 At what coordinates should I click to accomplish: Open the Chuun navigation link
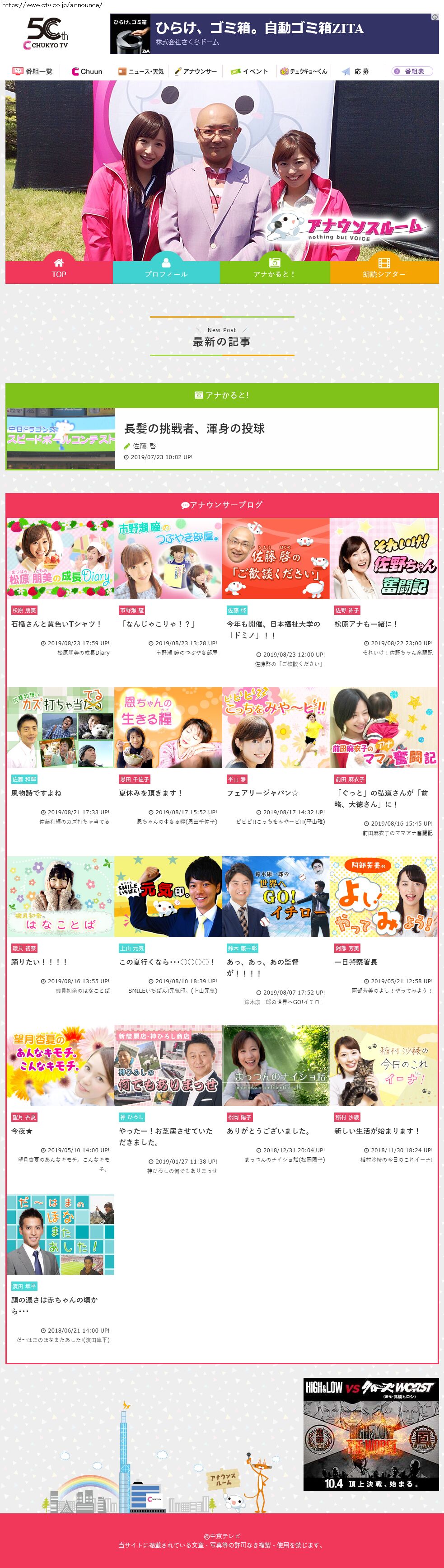(87, 71)
